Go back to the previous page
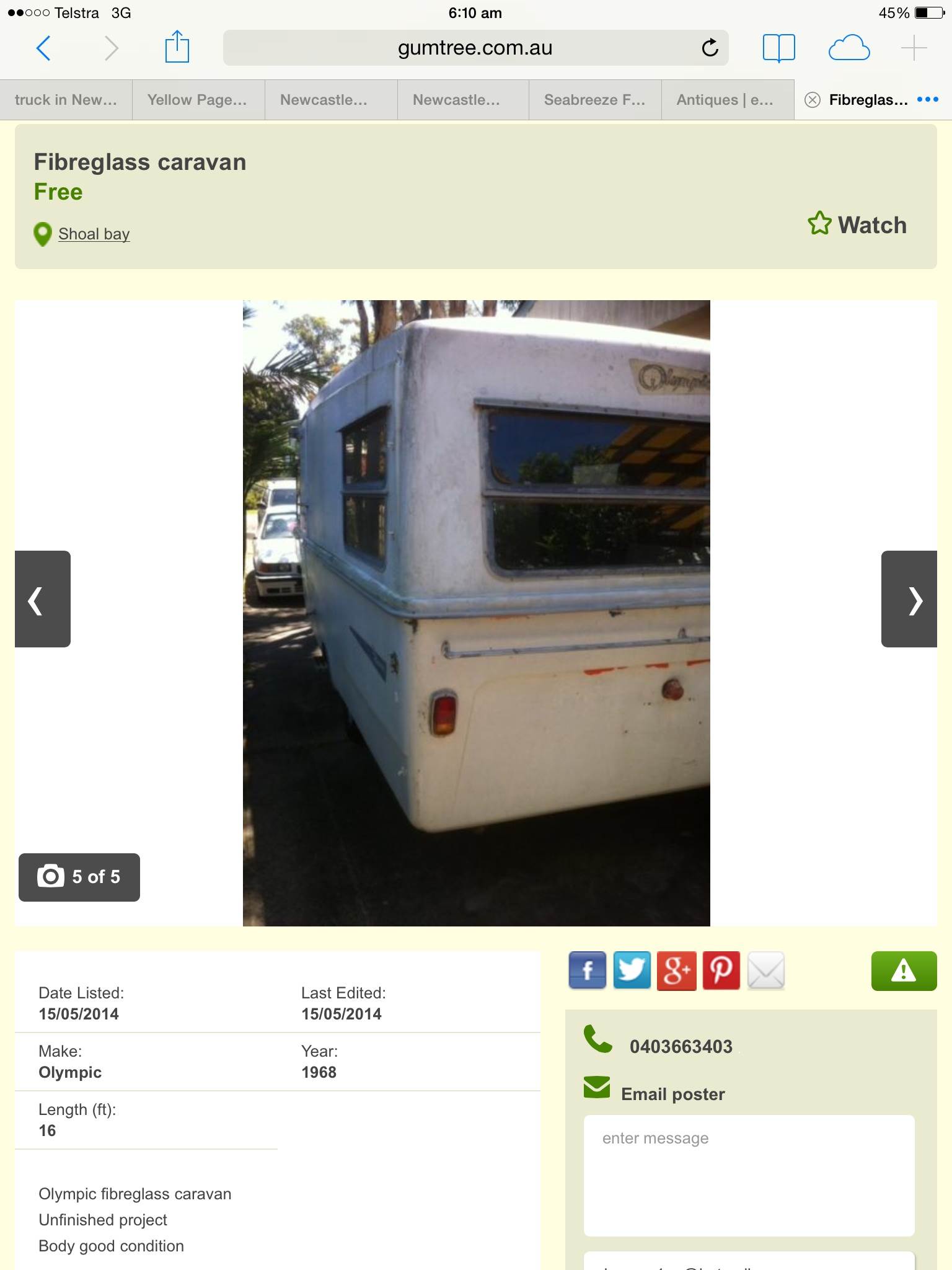The image size is (952, 1270). coord(43,48)
